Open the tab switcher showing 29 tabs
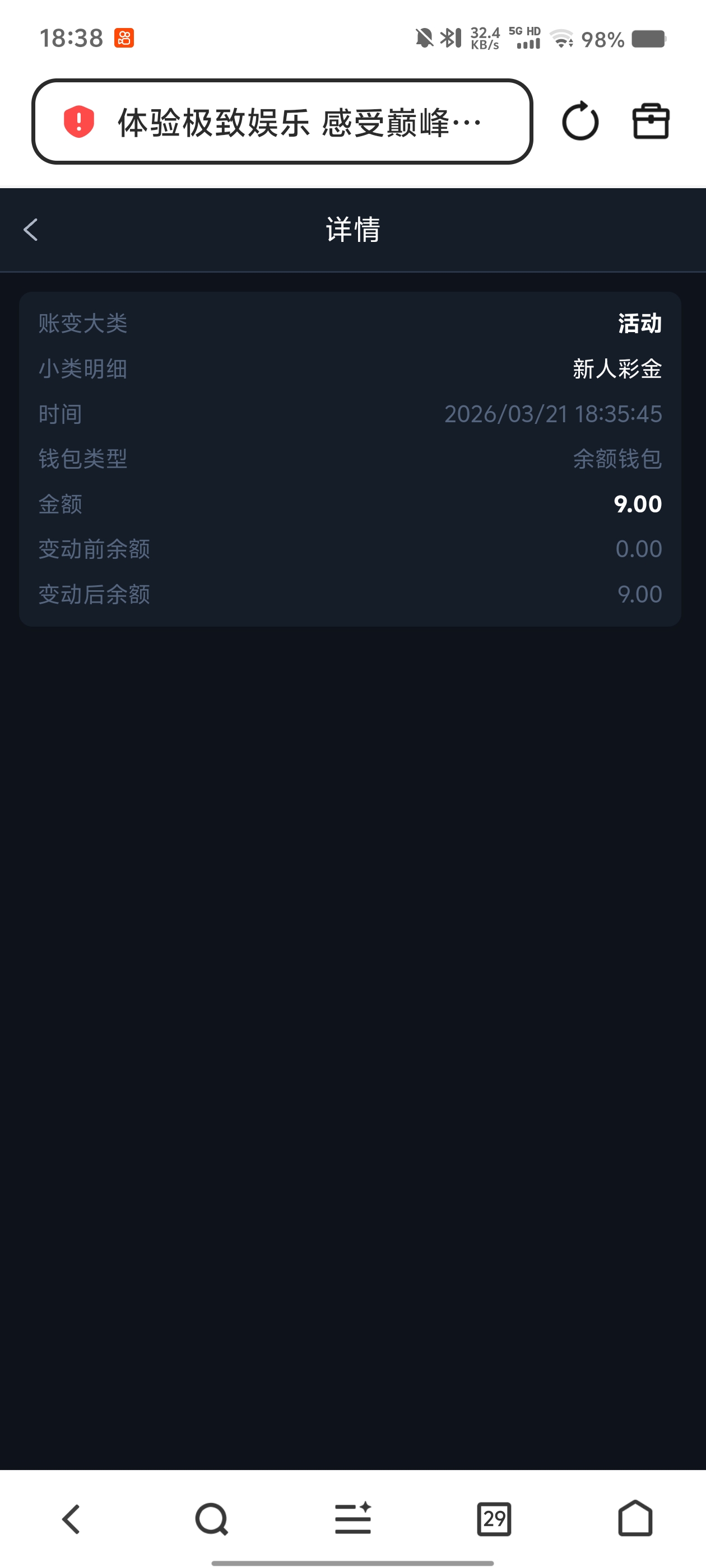This screenshot has height=1568, width=706. [494, 1518]
